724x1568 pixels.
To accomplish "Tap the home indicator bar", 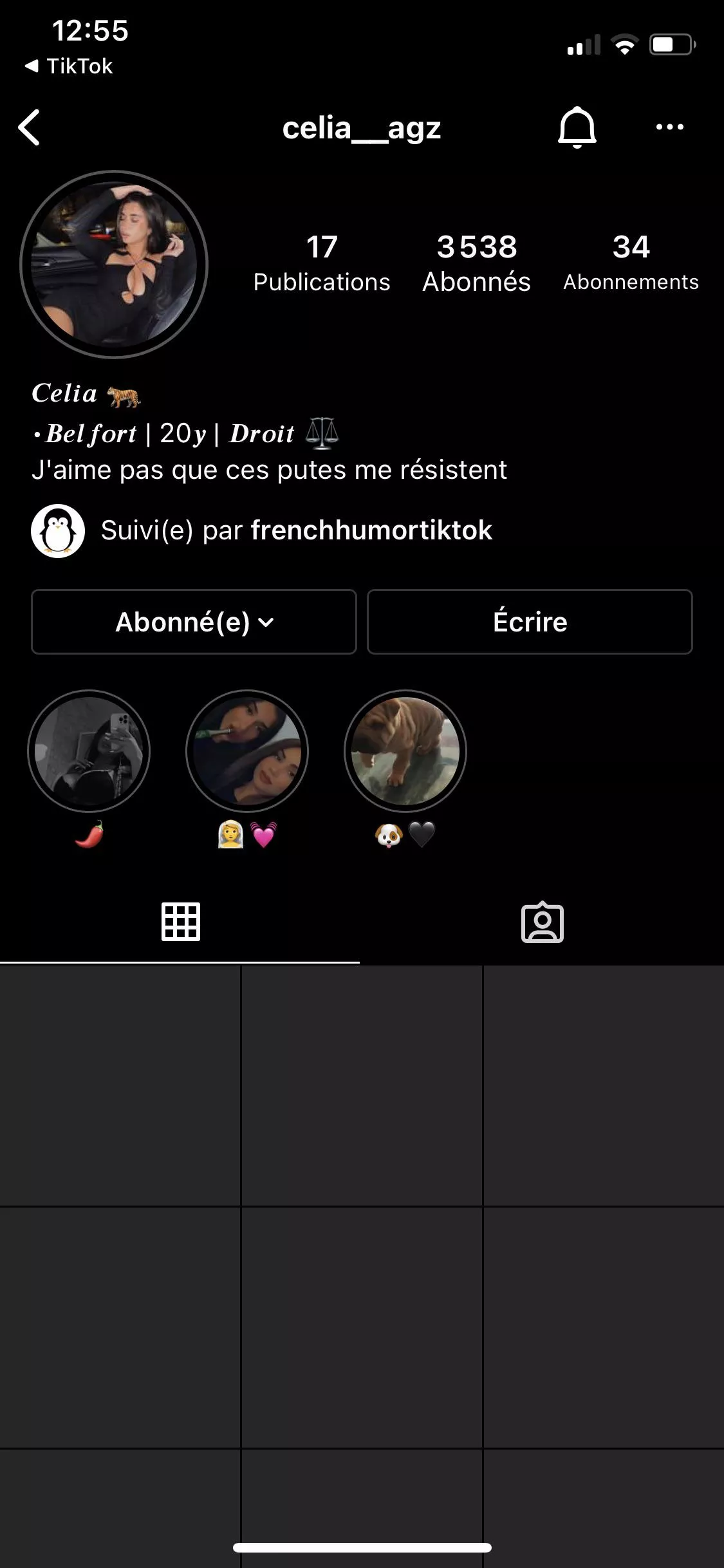I will click(362, 1548).
